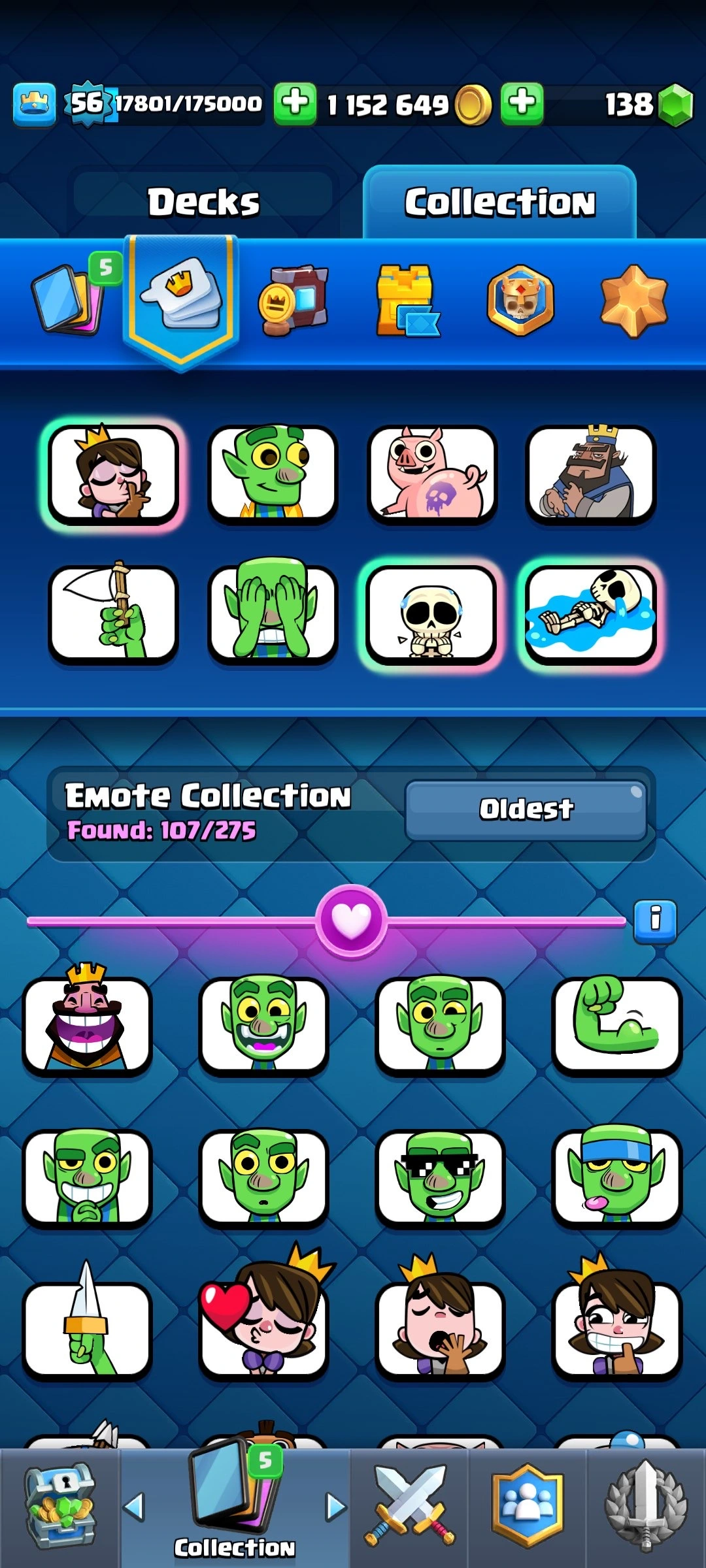The image size is (706, 1568).
Task: Open the tower skins section
Action: (407, 301)
